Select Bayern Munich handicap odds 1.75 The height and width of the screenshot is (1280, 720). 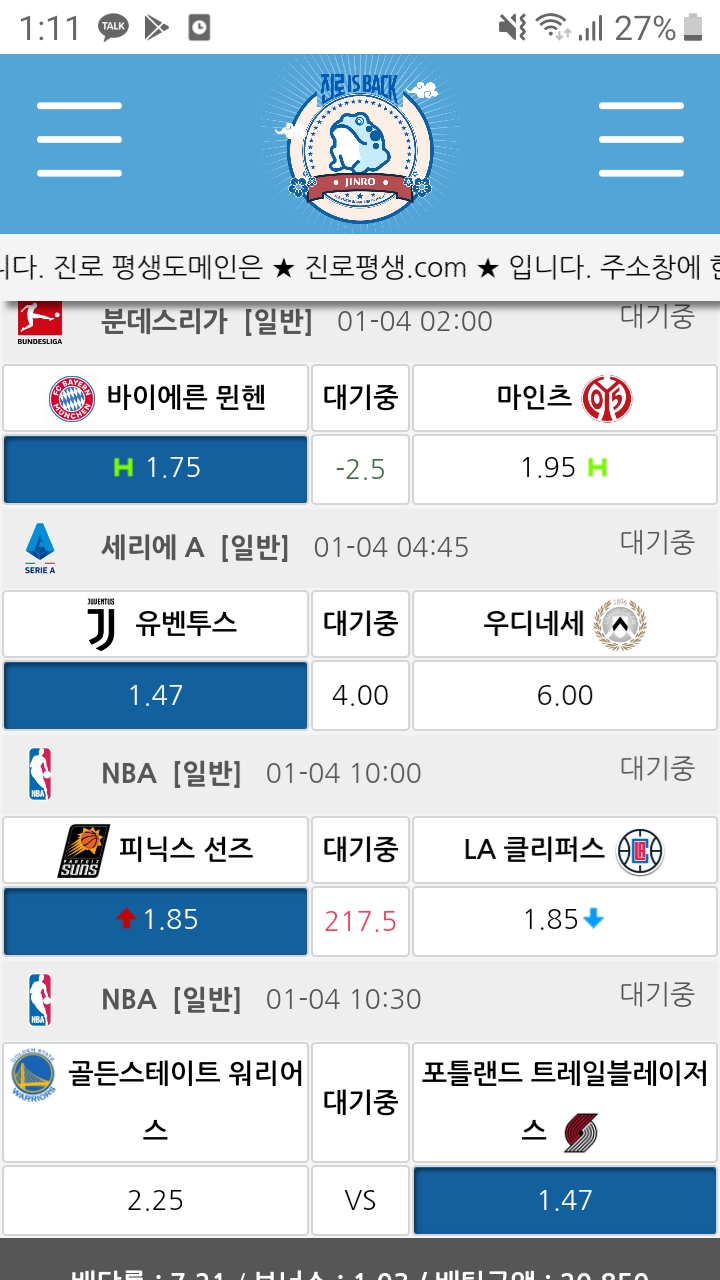(x=156, y=468)
